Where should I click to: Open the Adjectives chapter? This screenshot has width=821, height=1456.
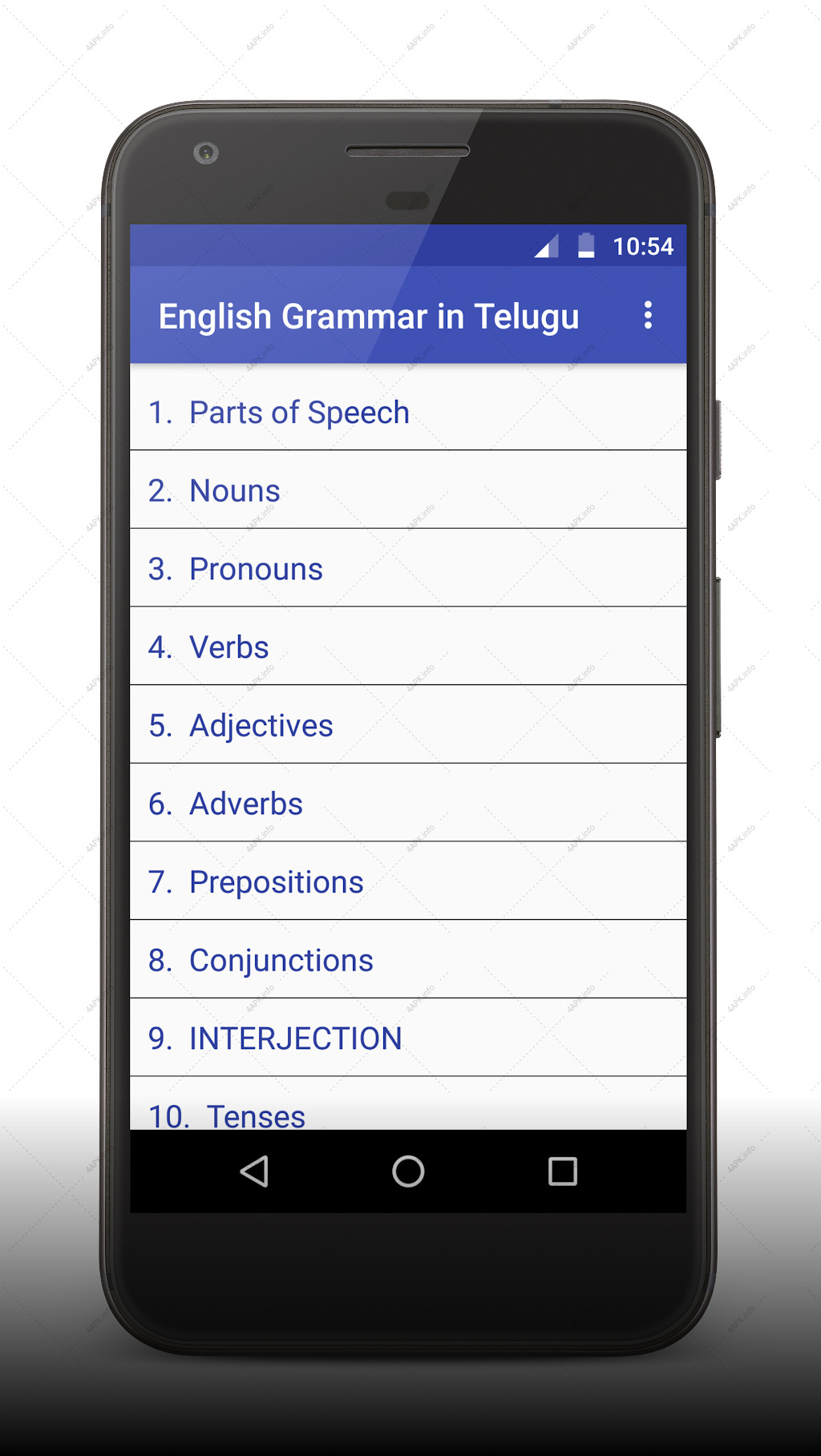[x=408, y=724]
